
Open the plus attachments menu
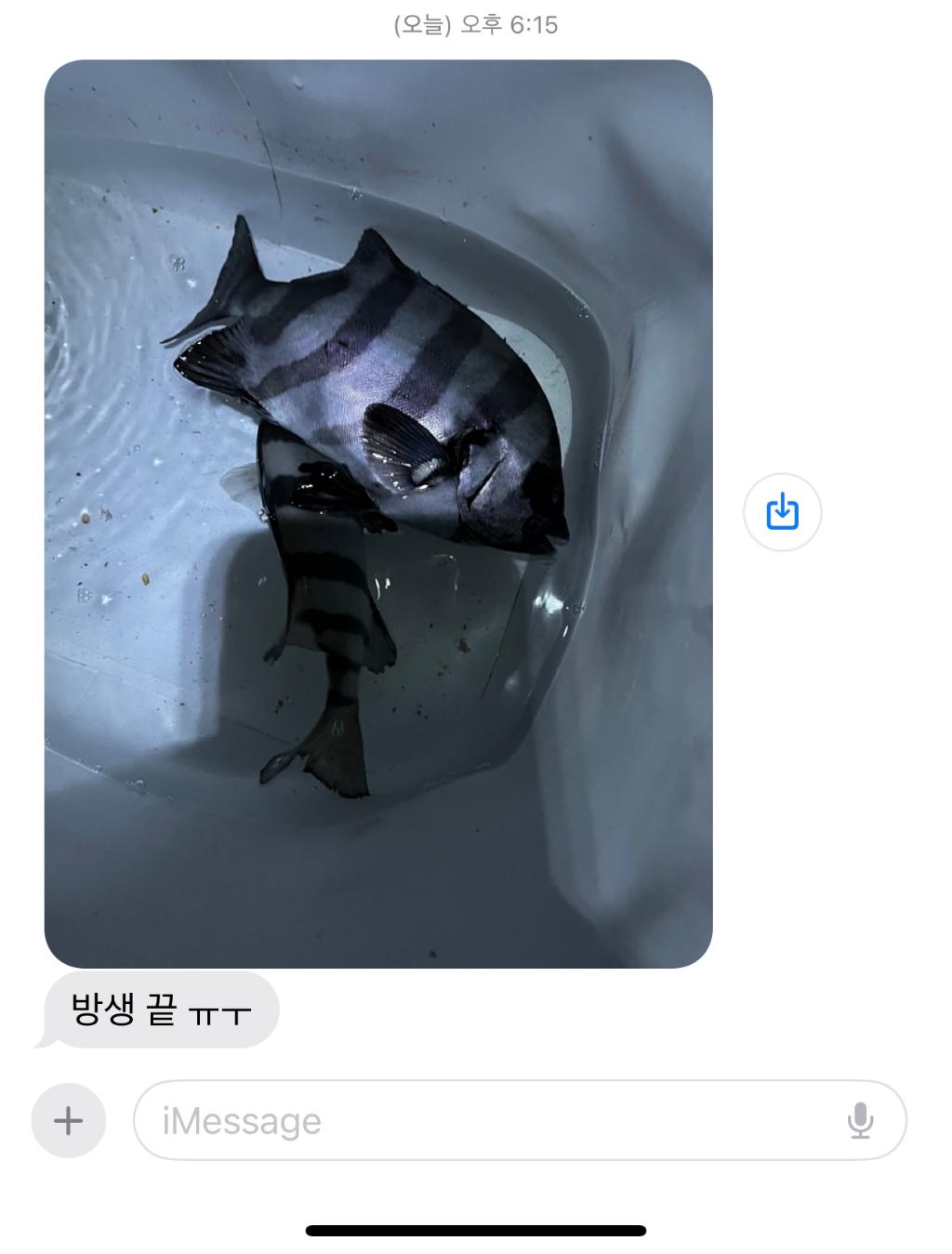pyautogui.click(x=68, y=1120)
